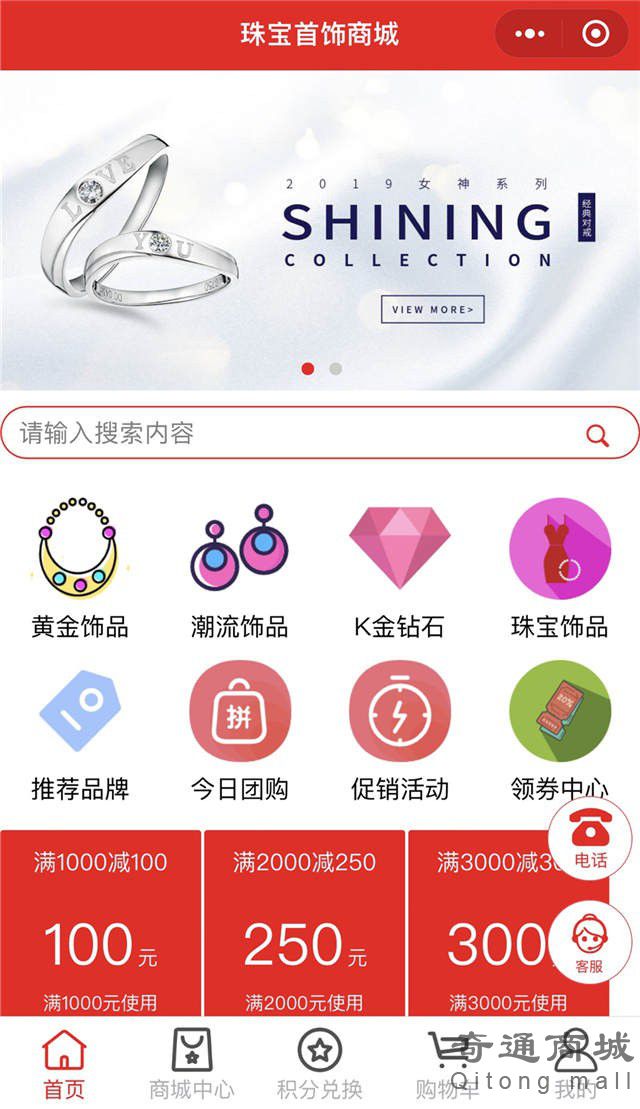
Task: Open the mini program more options menu
Action: (530, 35)
